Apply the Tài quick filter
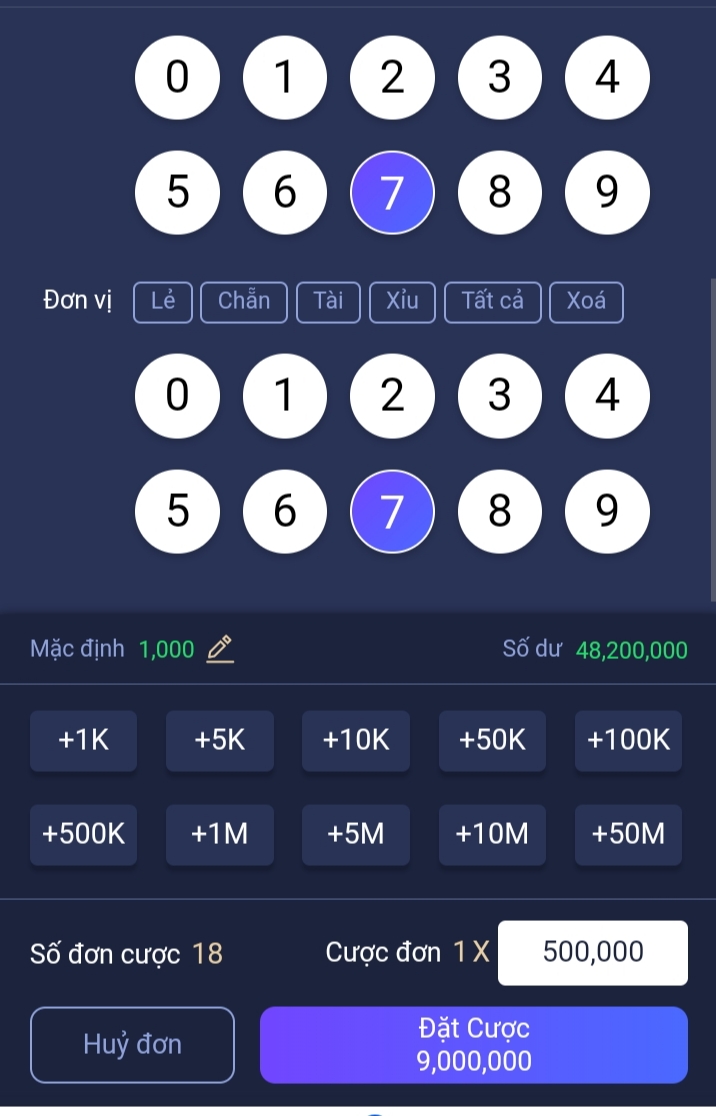This screenshot has height=1116, width=716. pyautogui.click(x=328, y=302)
